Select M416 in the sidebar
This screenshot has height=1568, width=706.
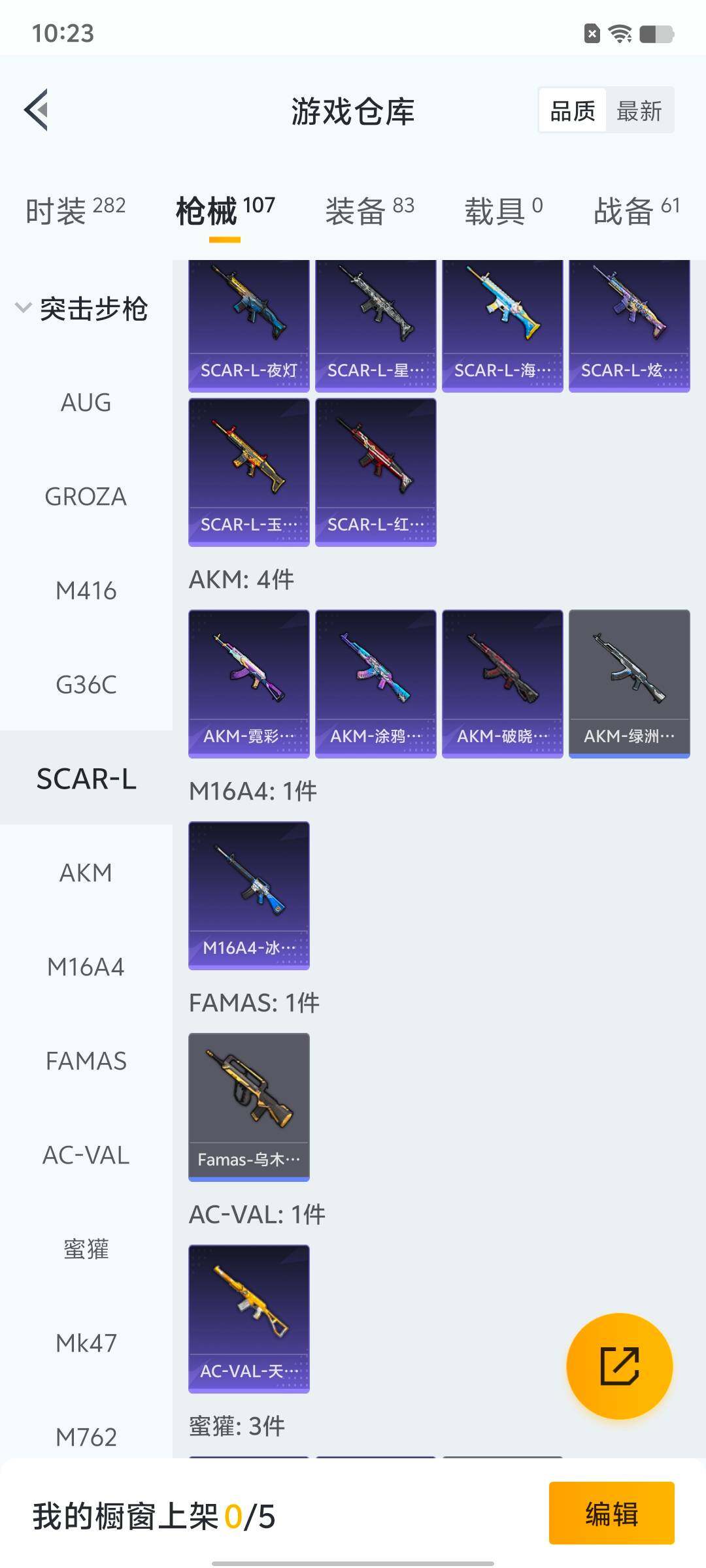pyautogui.click(x=86, y=591)
